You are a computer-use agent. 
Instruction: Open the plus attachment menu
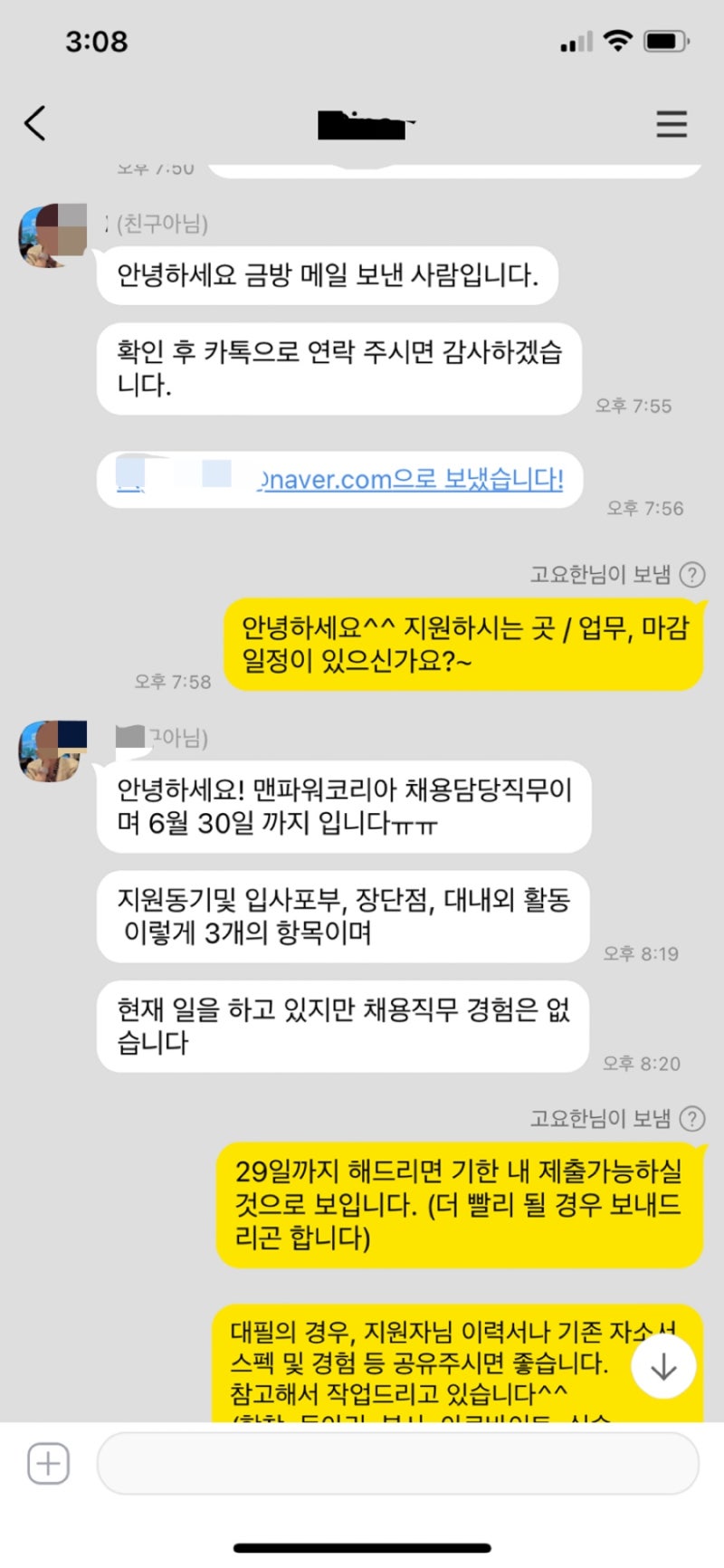click(x=48, y=1463)
